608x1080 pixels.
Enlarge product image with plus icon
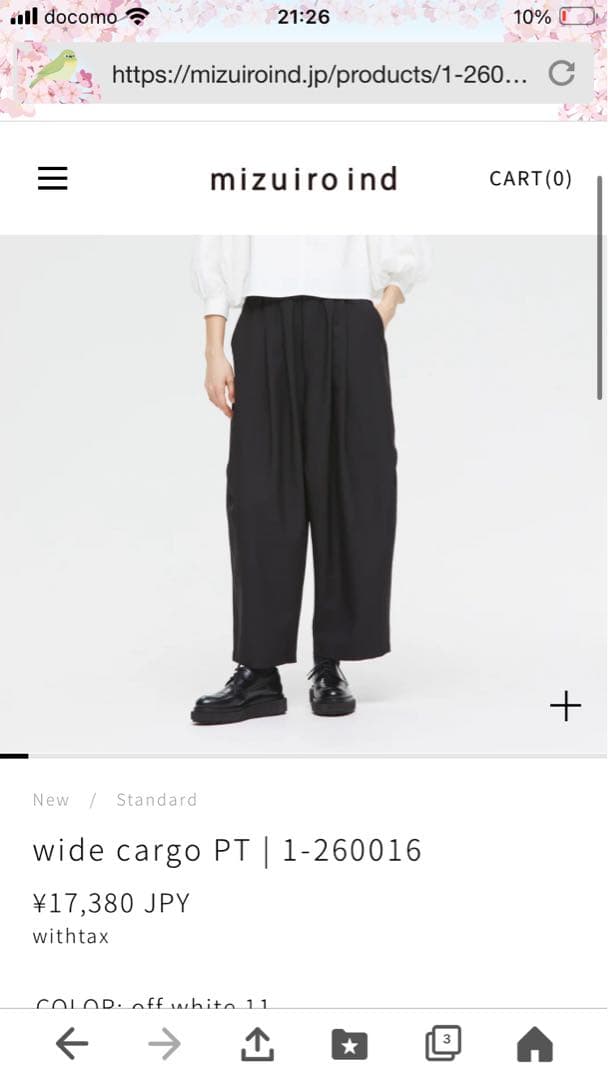(x=565, y=706)
